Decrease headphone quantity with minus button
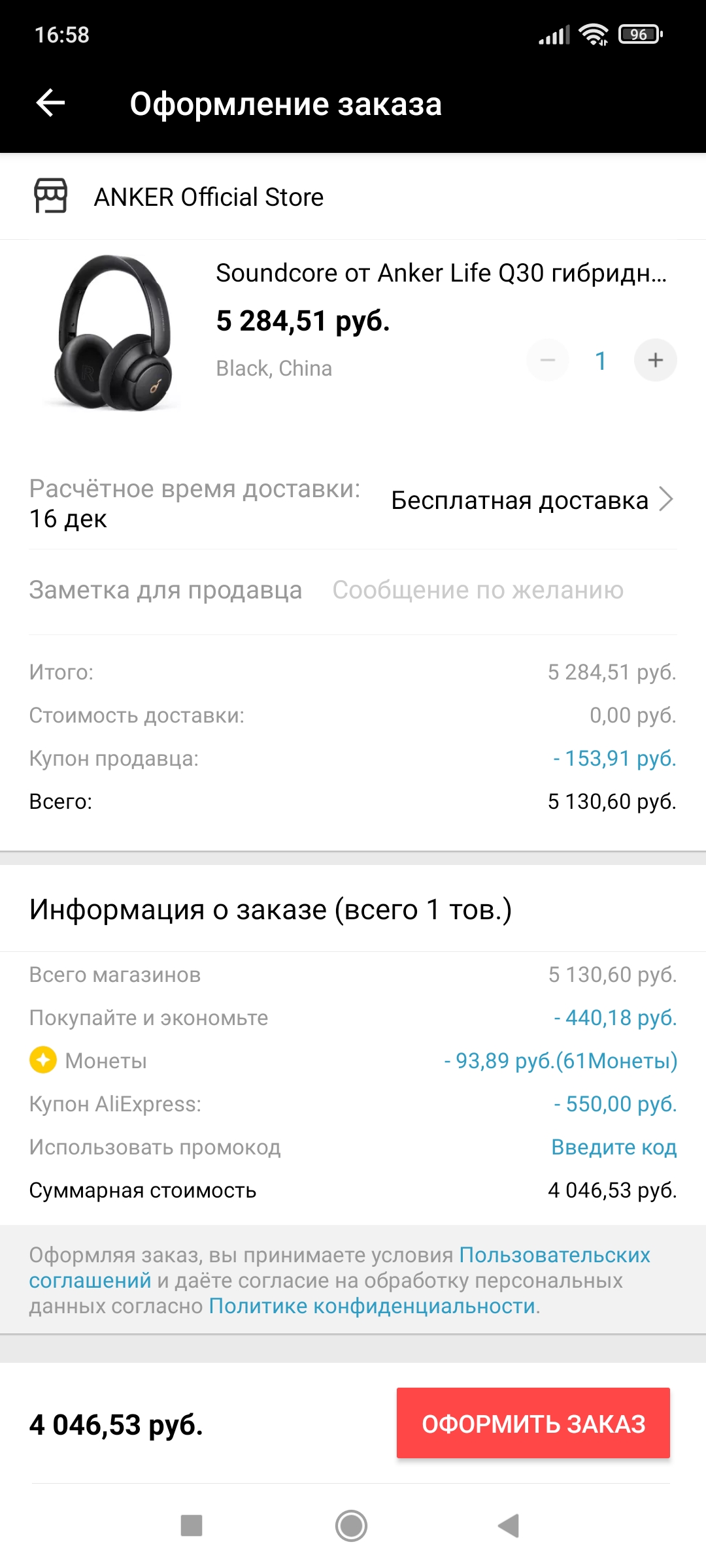The image size is (706, 1568). tap(548, 360)
